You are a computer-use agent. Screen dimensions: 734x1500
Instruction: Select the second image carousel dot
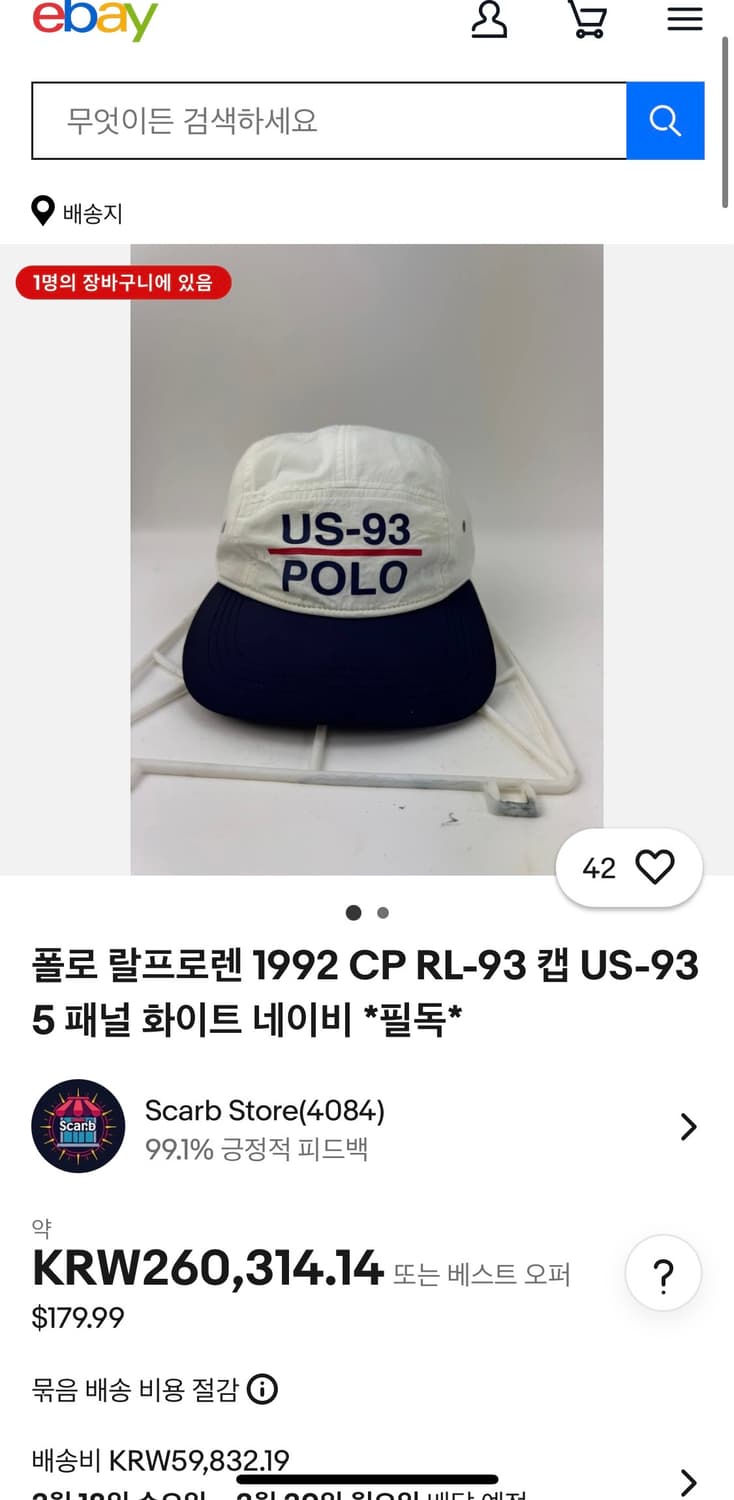383,913
